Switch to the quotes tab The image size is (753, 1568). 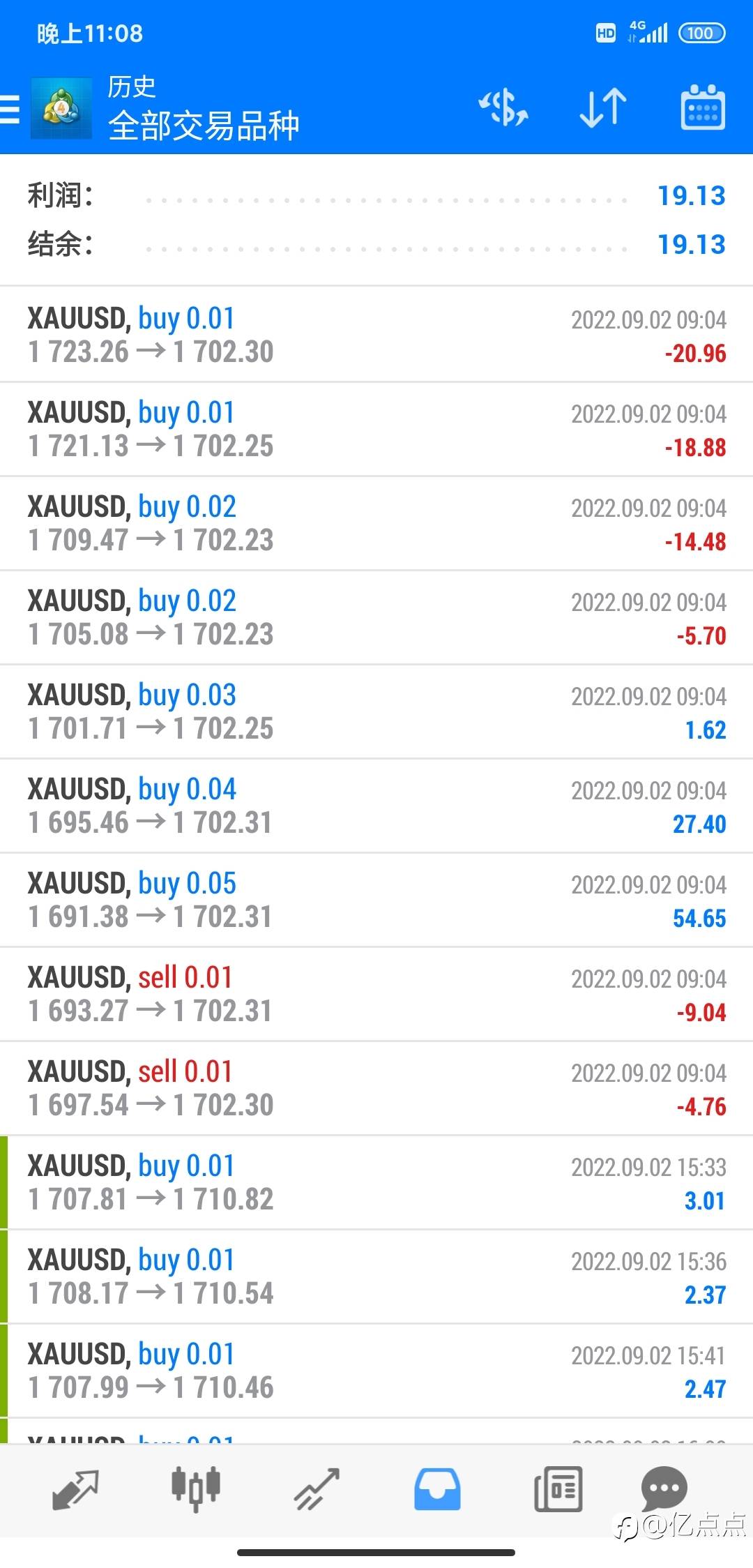(75, 1489)
